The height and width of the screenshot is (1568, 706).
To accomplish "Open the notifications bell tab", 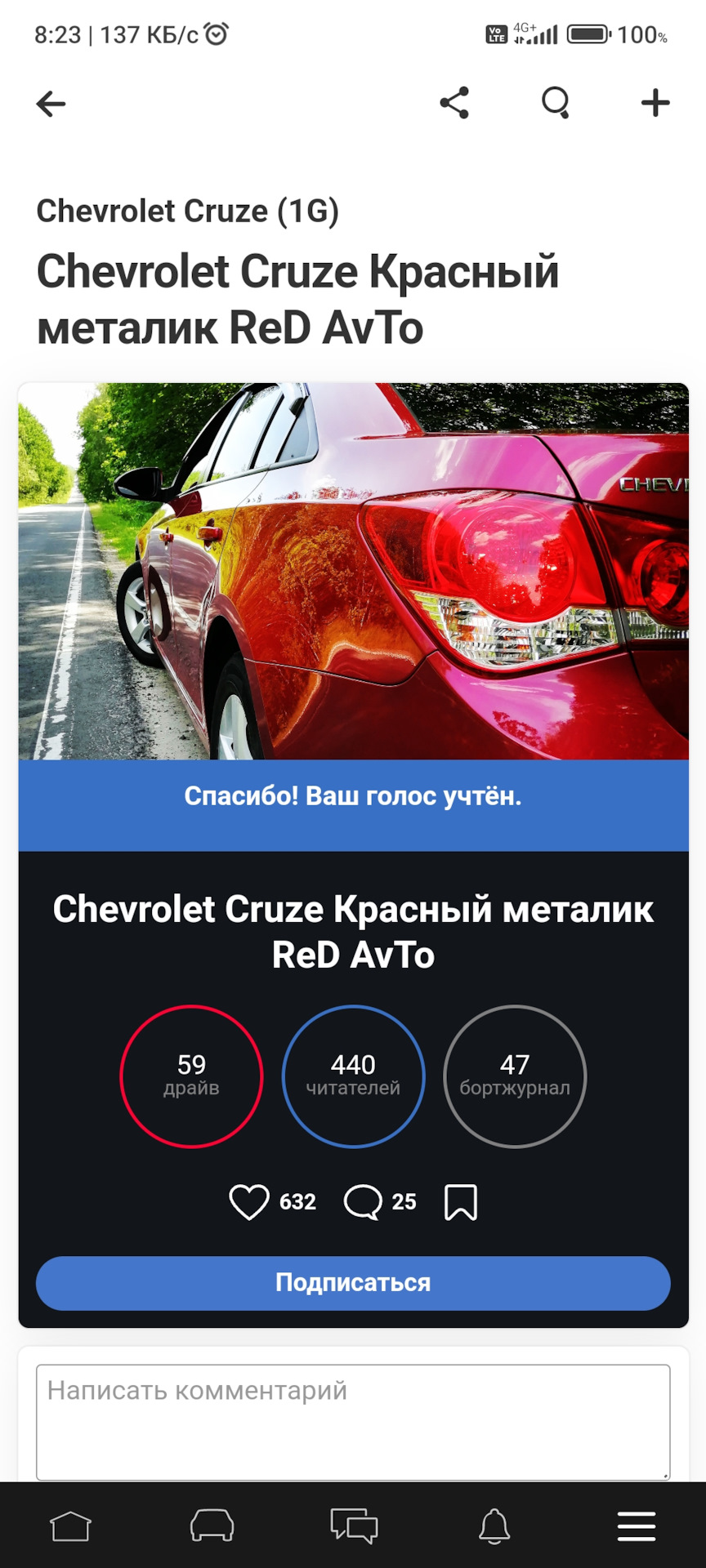I will pos(494,1526).
